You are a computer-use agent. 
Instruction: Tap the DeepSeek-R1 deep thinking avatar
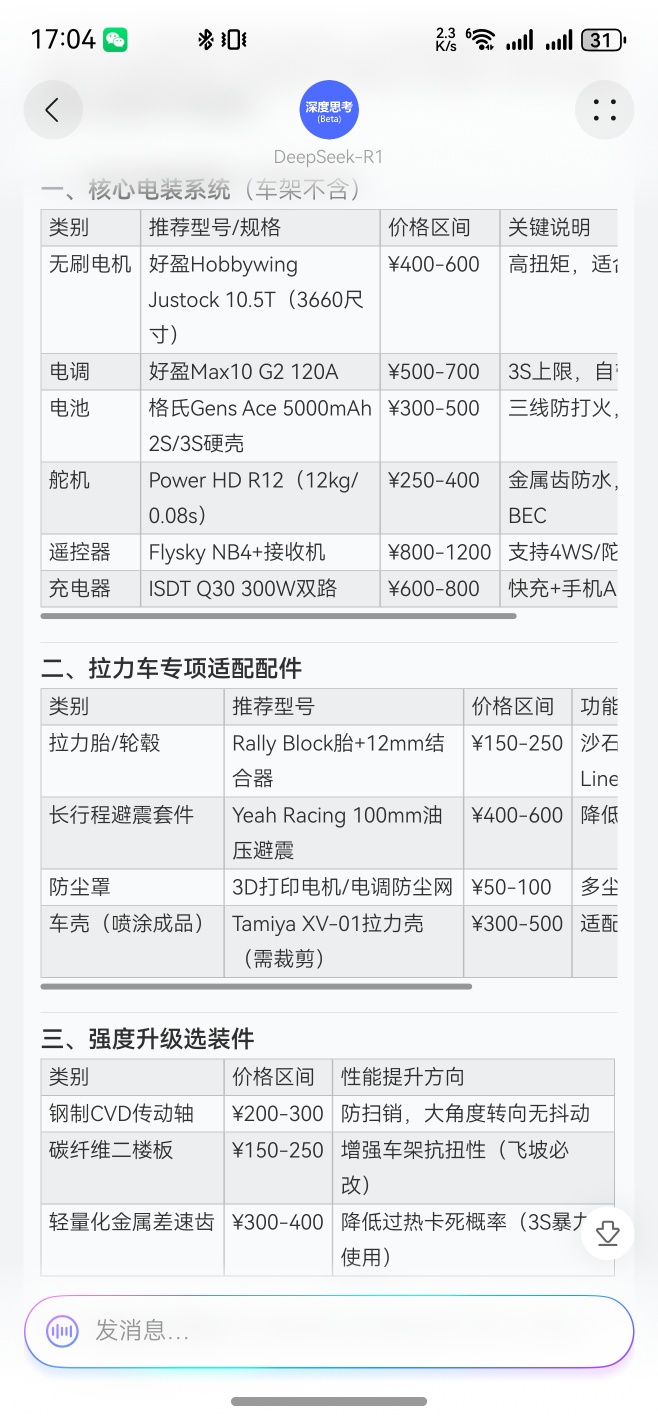(329, 110)
